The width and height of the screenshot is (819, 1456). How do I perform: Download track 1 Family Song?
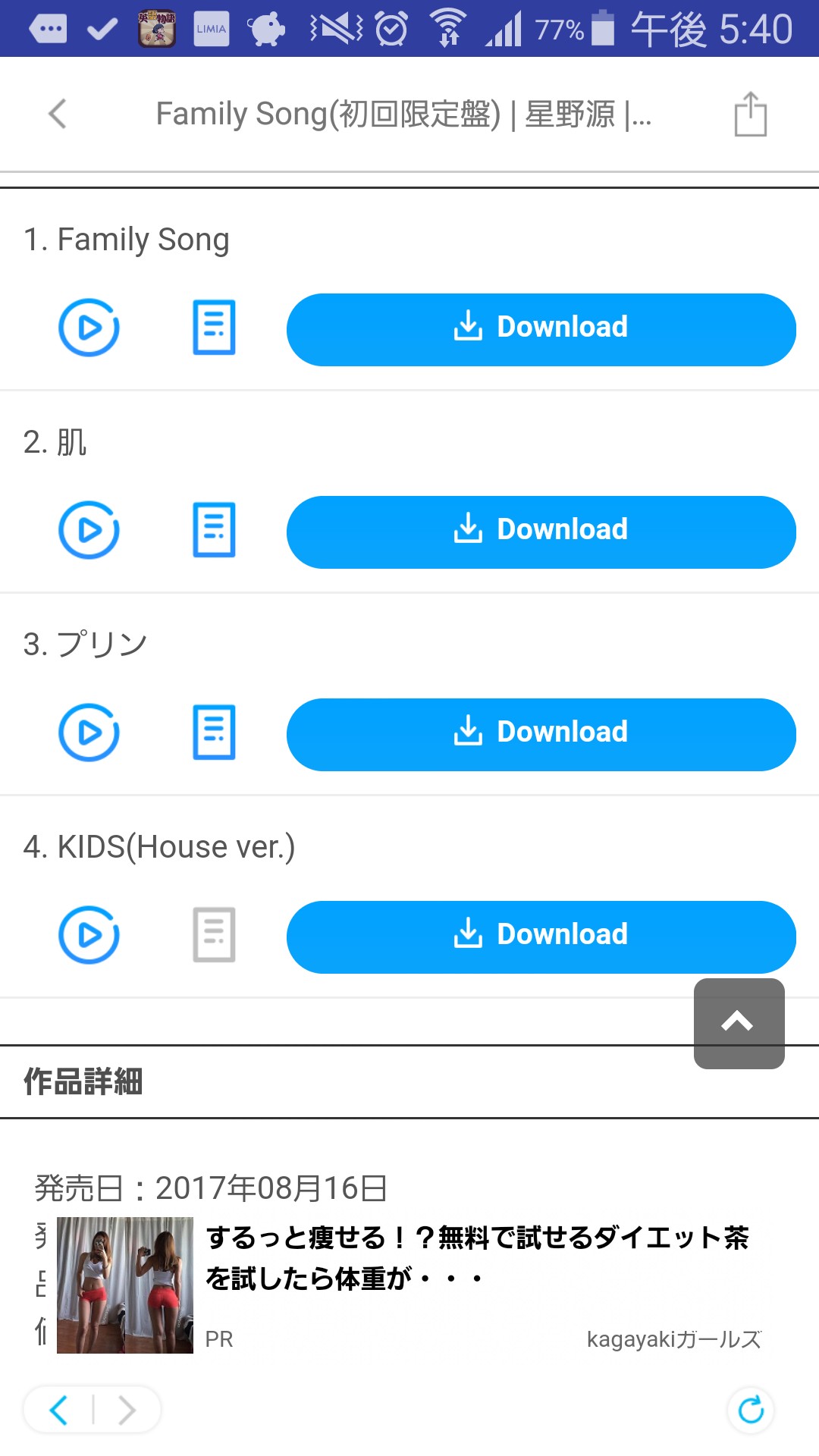tap(541, 329)
